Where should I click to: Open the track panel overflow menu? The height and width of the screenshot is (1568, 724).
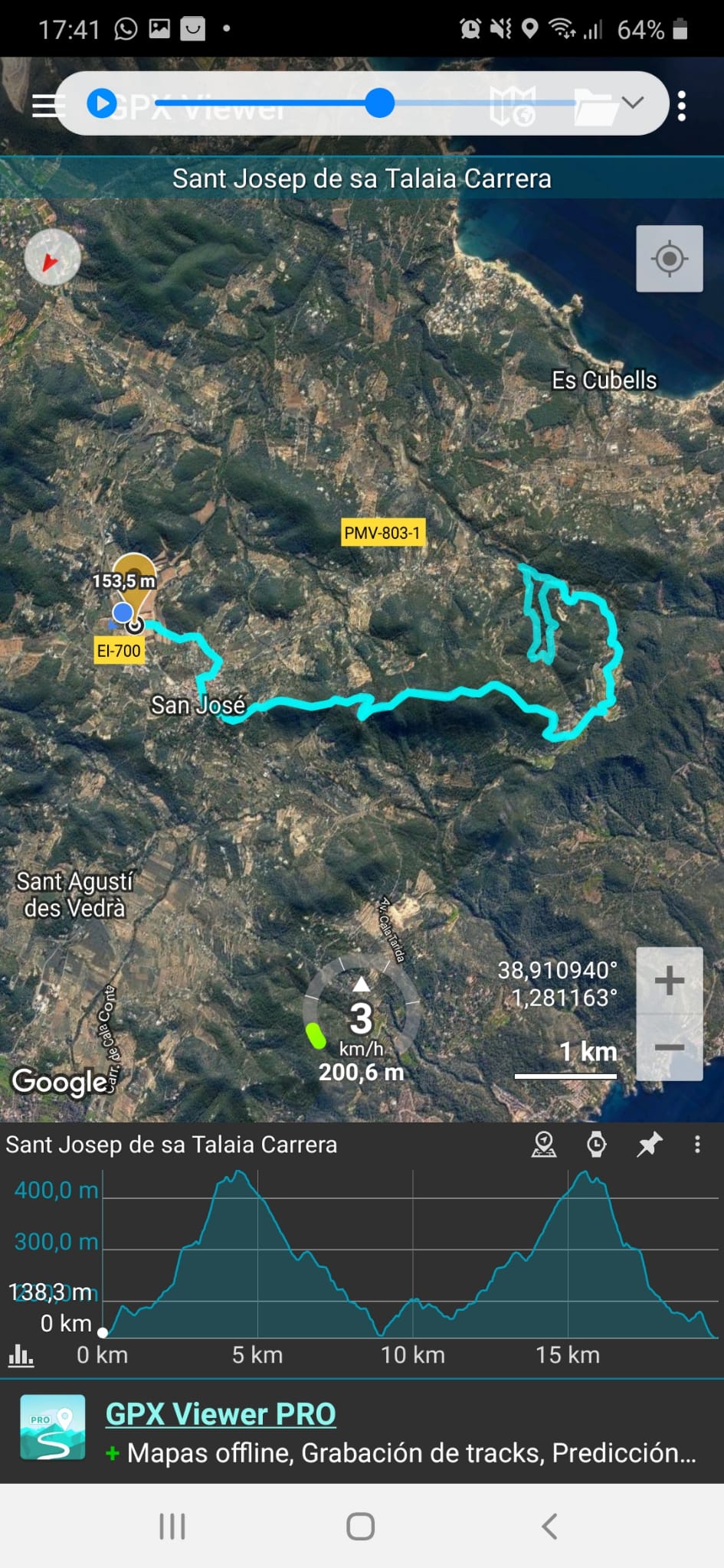coord(697,1145)
